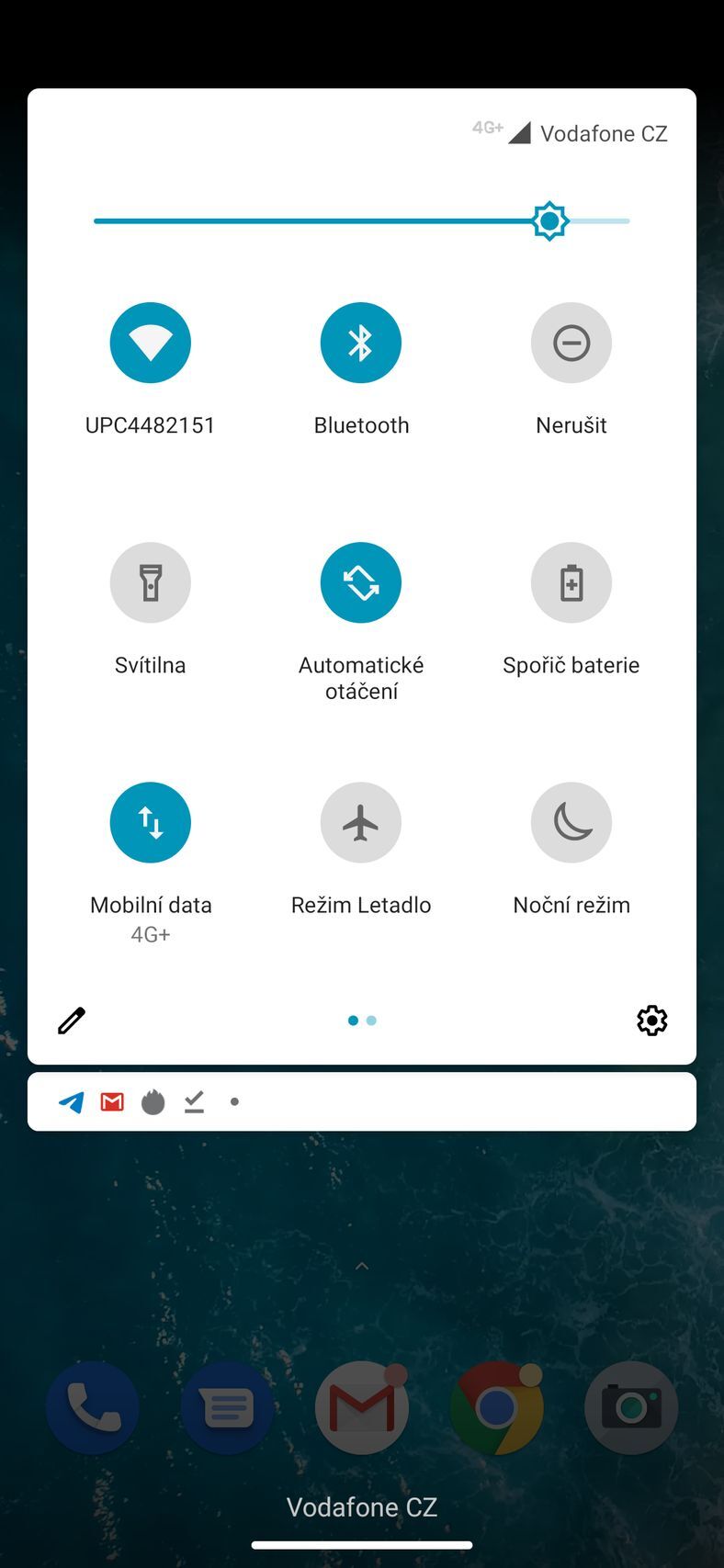This screenshot has width=724, height=1568.
Task: Open the Settings gear
Action: (x=651, y=1020)
